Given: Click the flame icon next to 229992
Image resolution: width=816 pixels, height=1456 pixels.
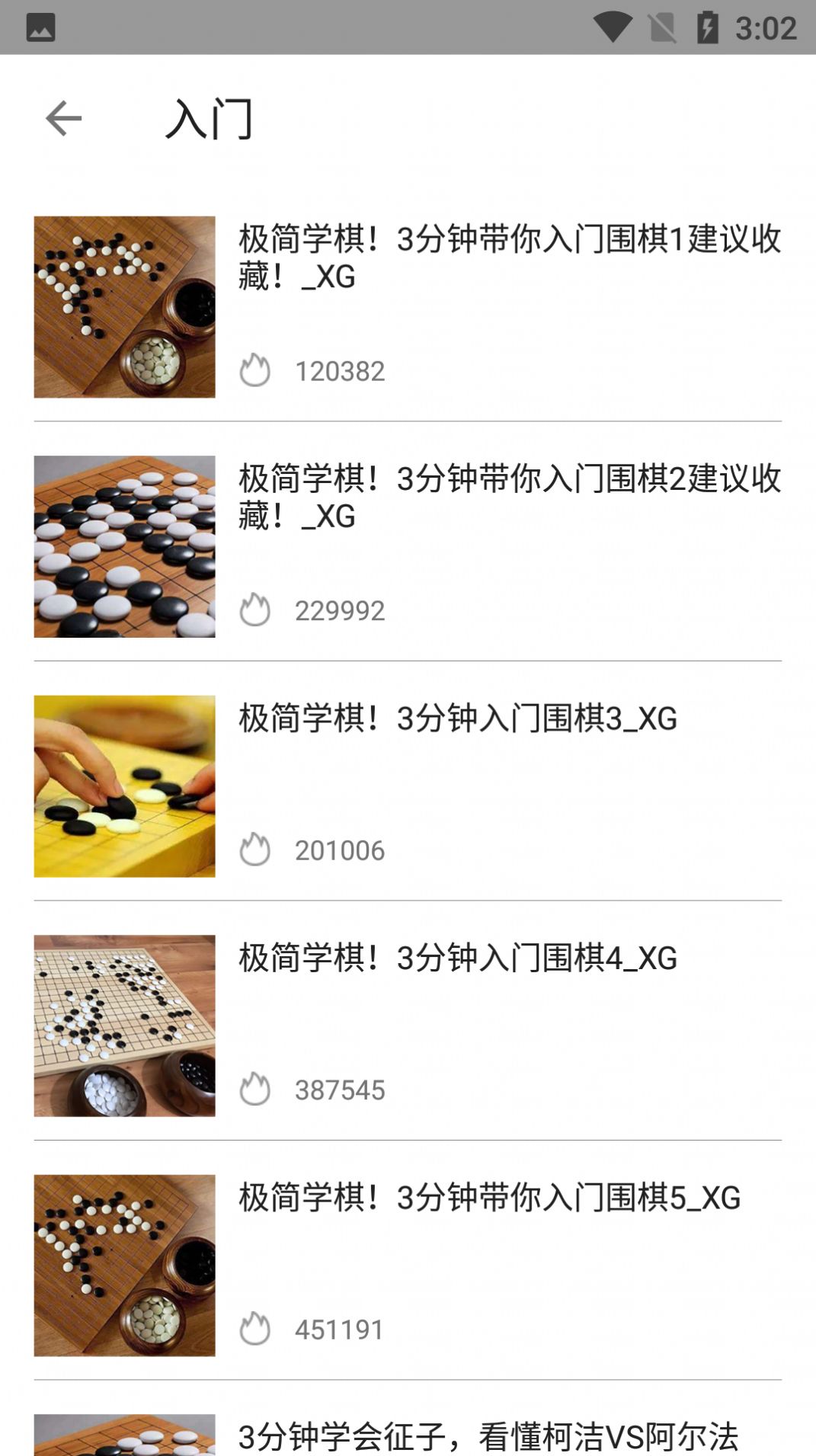Looking at the screenshot, I should pyautogui.click(x=254, y=610).
